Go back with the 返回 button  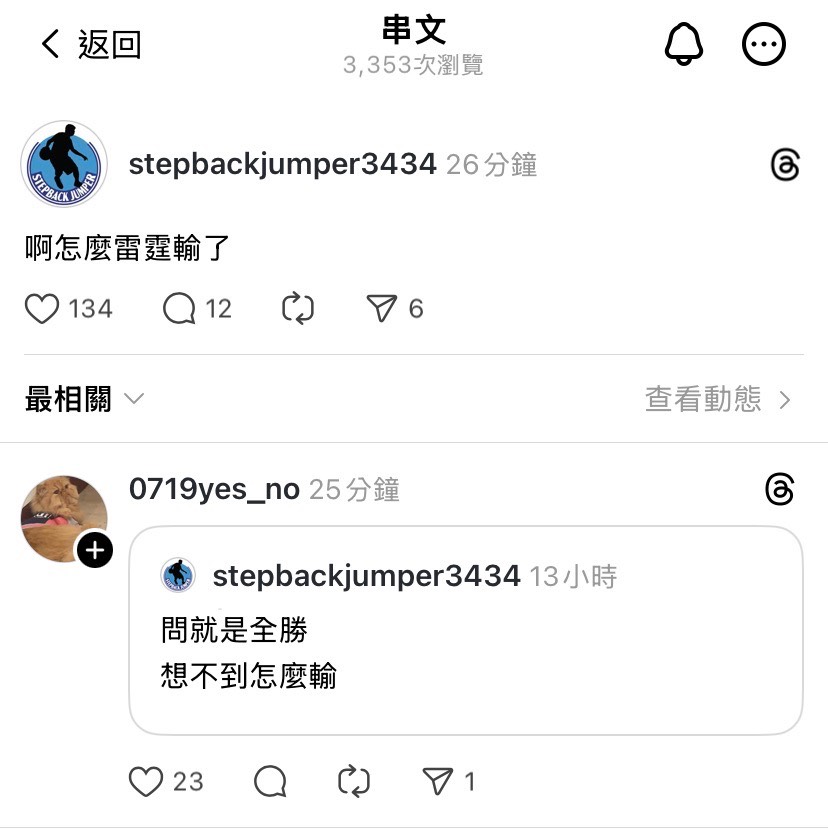click(90, 44)
